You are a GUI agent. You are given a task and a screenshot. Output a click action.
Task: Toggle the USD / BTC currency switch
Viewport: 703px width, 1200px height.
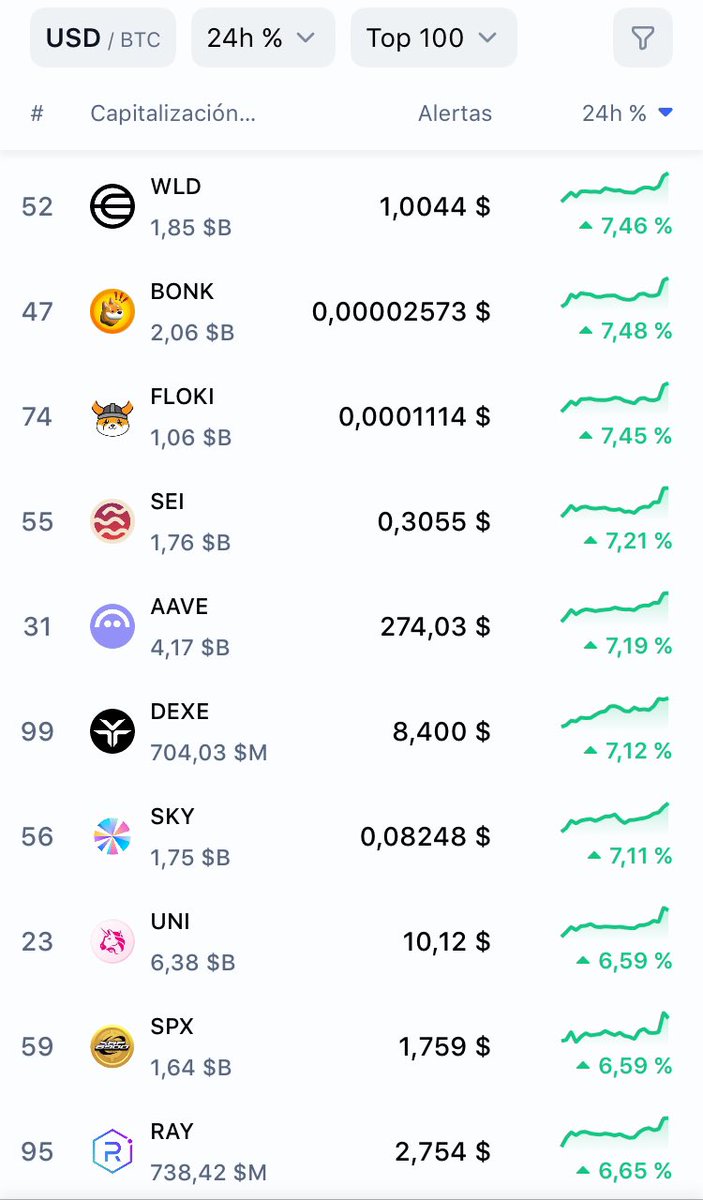tap(102, 38)
